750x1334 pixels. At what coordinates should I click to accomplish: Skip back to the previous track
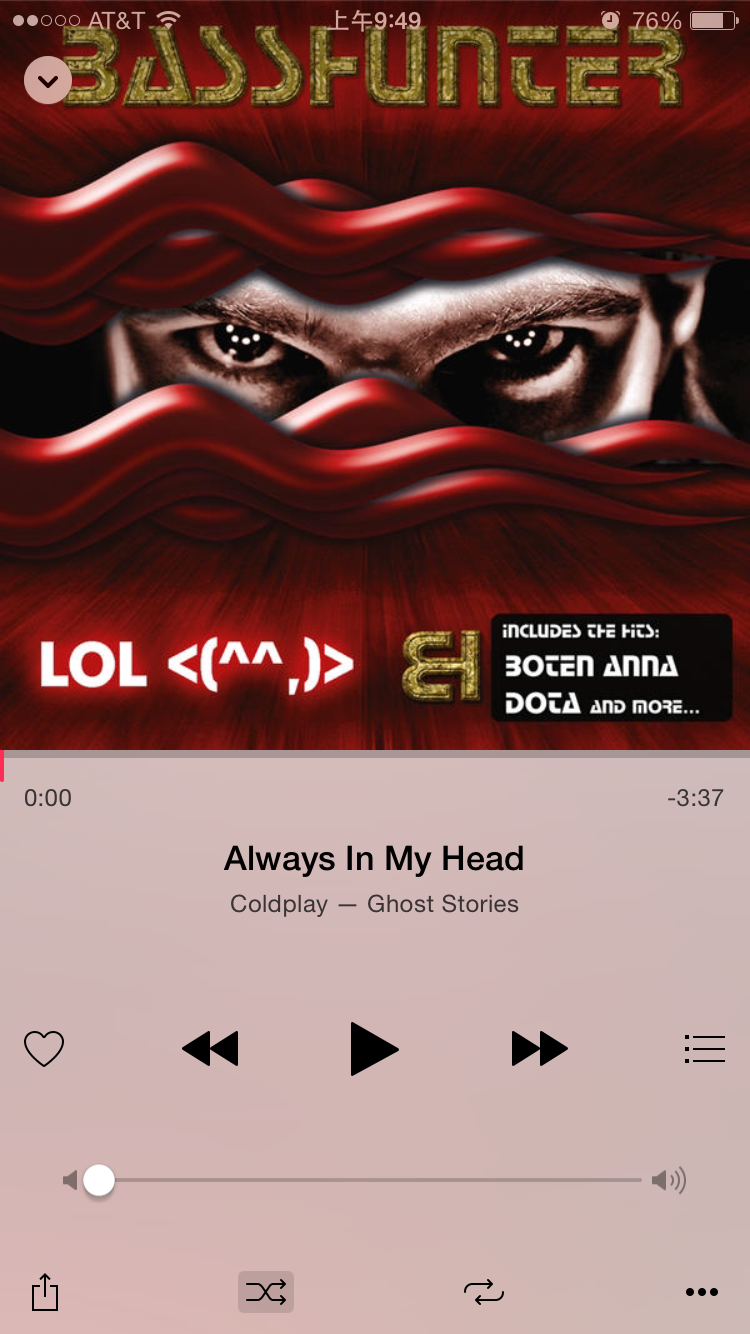click(x=210, y=1049)
